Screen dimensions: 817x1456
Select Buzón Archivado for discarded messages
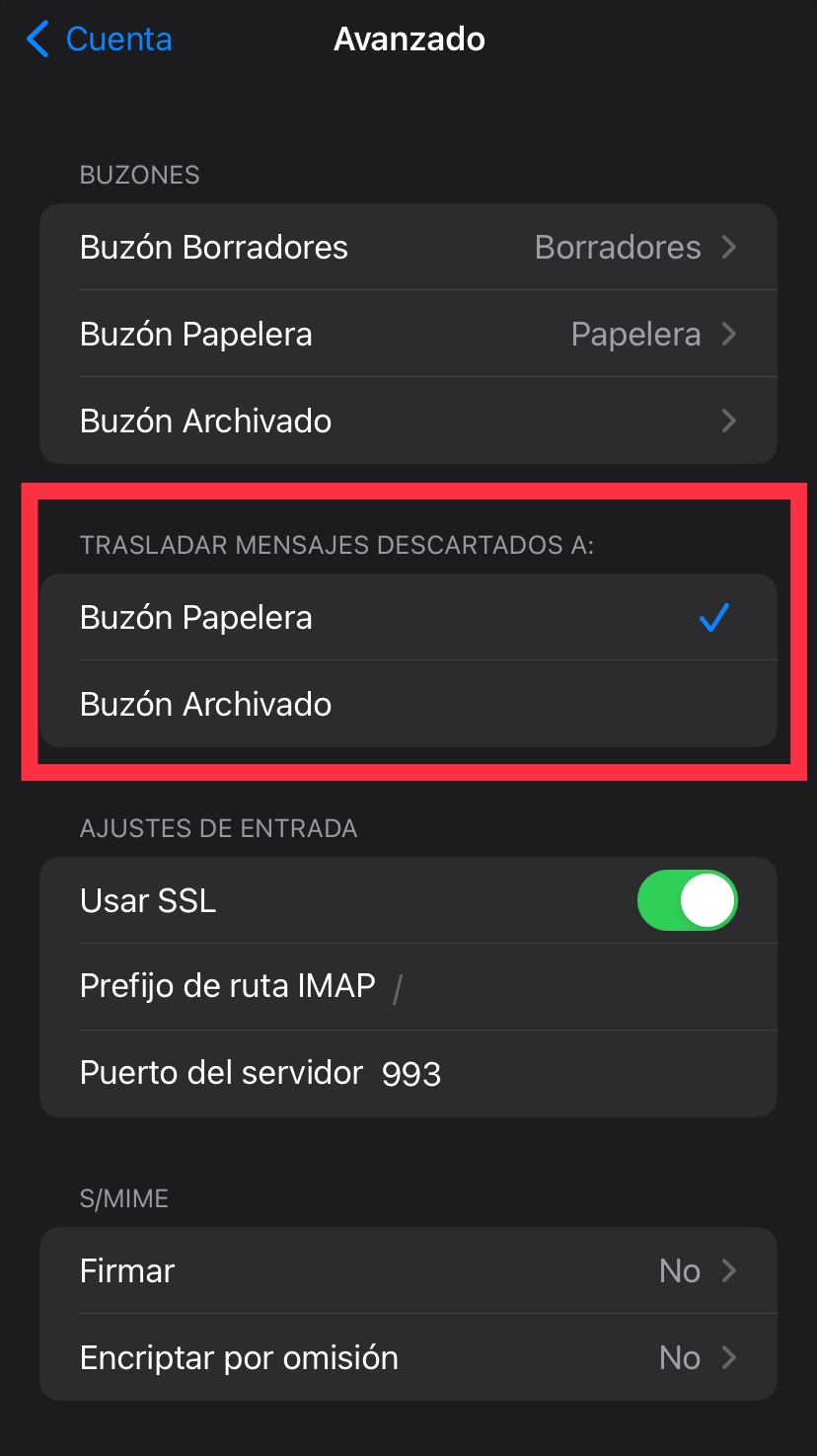click(408, 704)
